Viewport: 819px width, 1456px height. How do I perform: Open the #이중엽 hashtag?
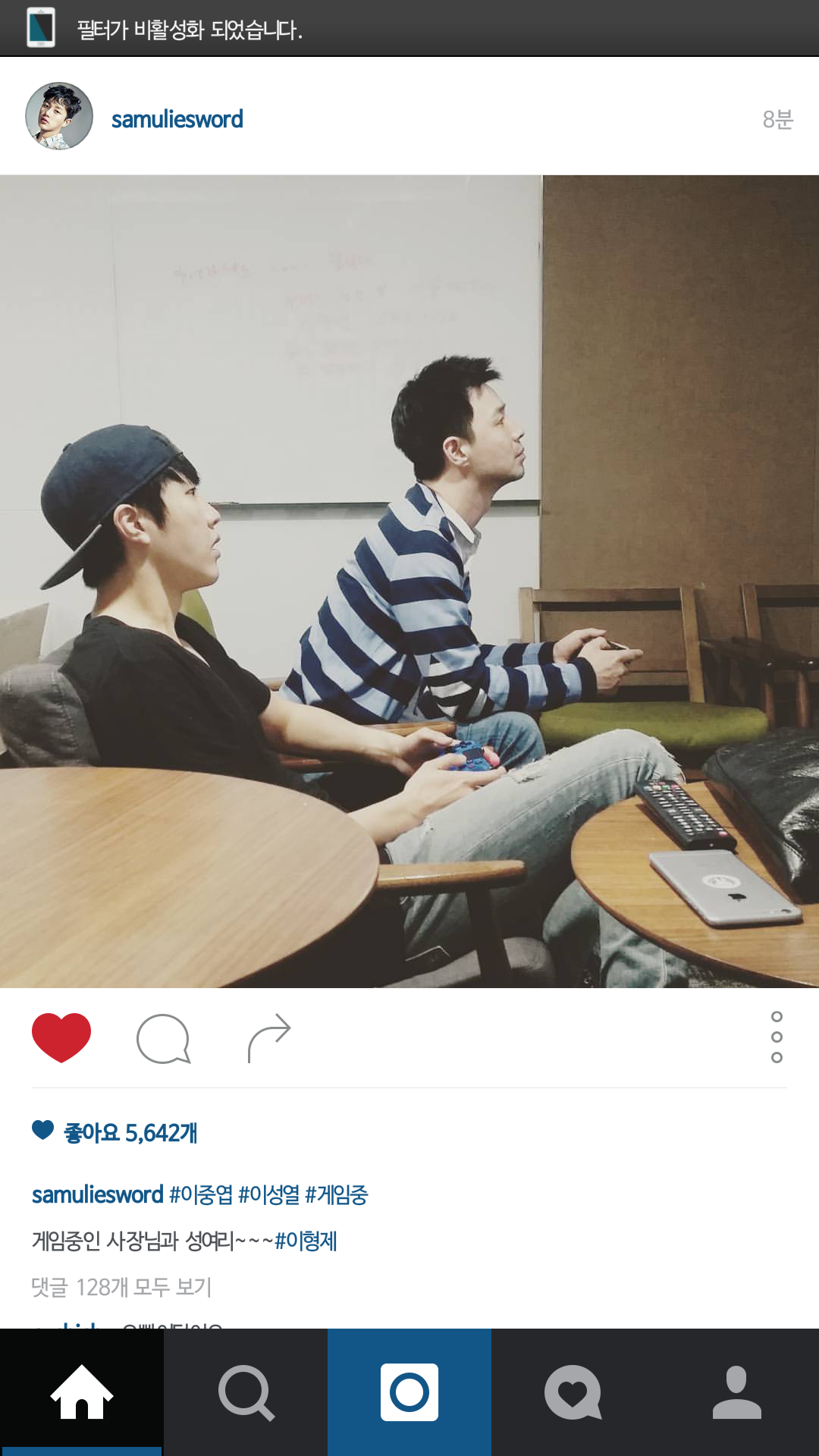[201, 1195]
